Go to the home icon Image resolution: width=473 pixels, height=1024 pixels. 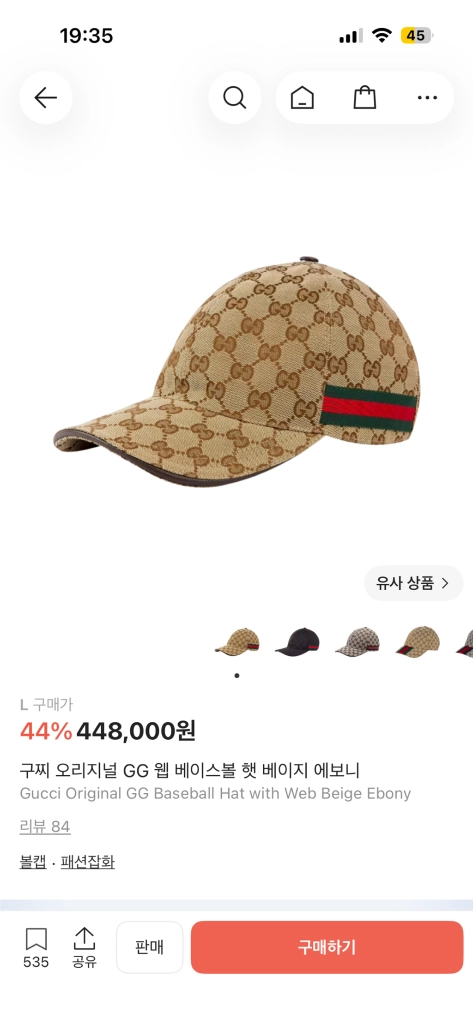click(302, 98)
